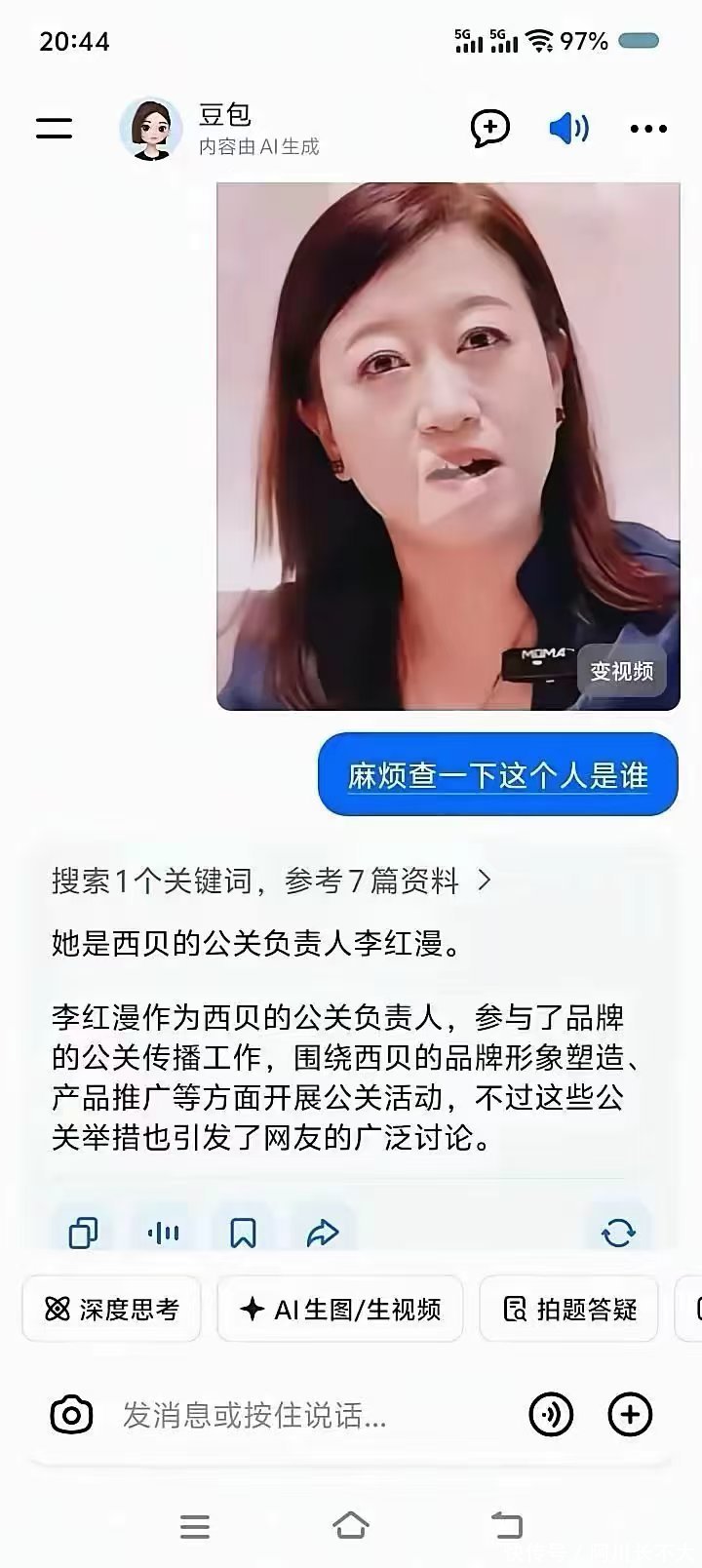Toggle the voice speaker icon
This screenshot has width=702, height=1568.
(568, 128)
